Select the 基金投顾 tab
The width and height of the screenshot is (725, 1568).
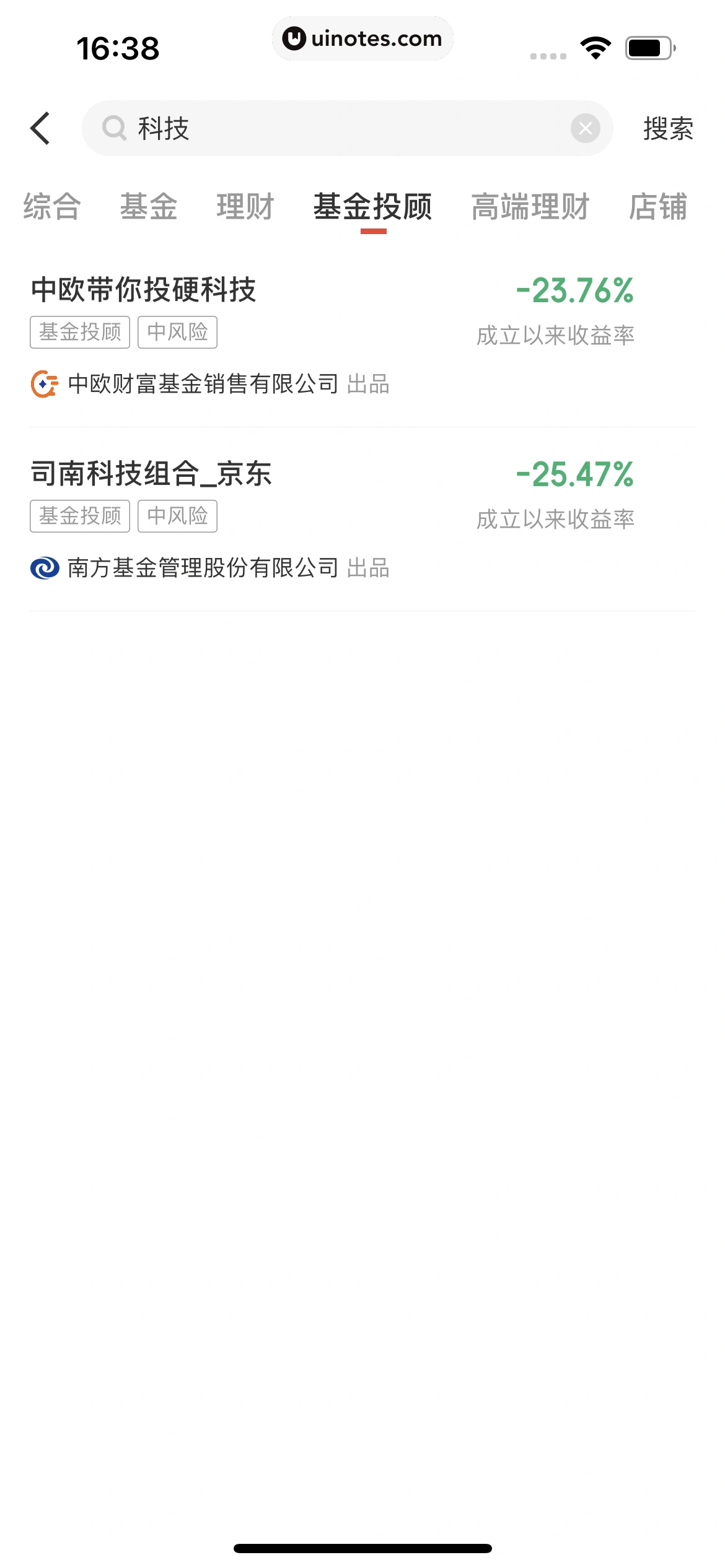coord(373,206)
